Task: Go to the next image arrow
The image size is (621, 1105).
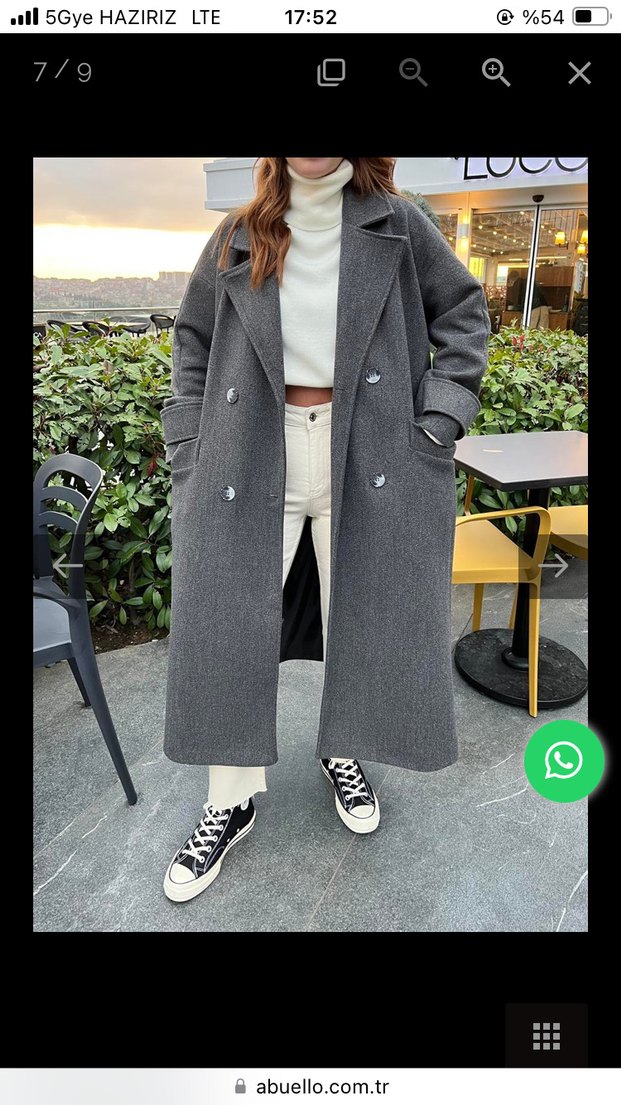Action: click(x=553, y=566)
